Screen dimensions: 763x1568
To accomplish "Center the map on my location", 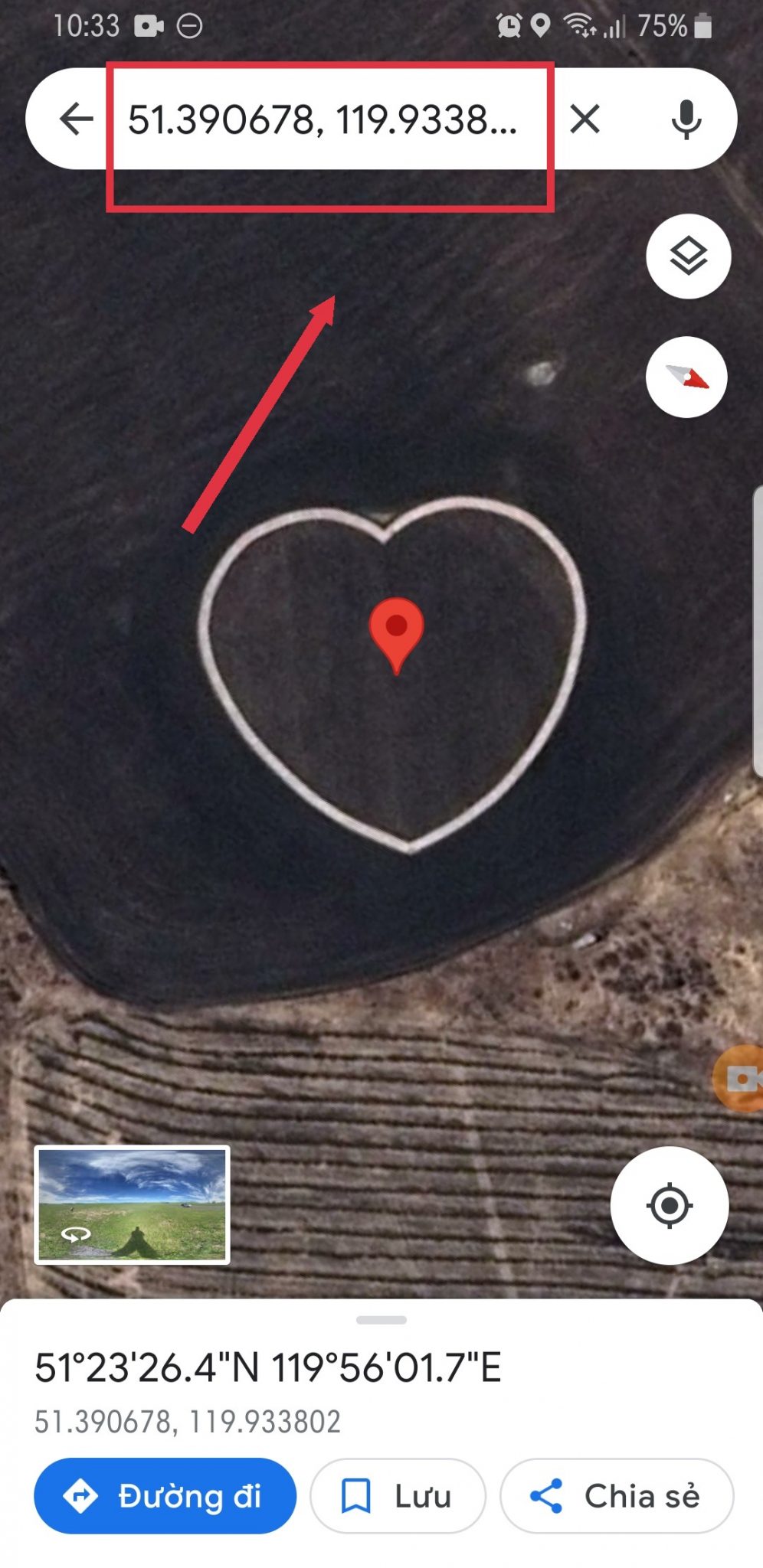I will coord(669,1205).
